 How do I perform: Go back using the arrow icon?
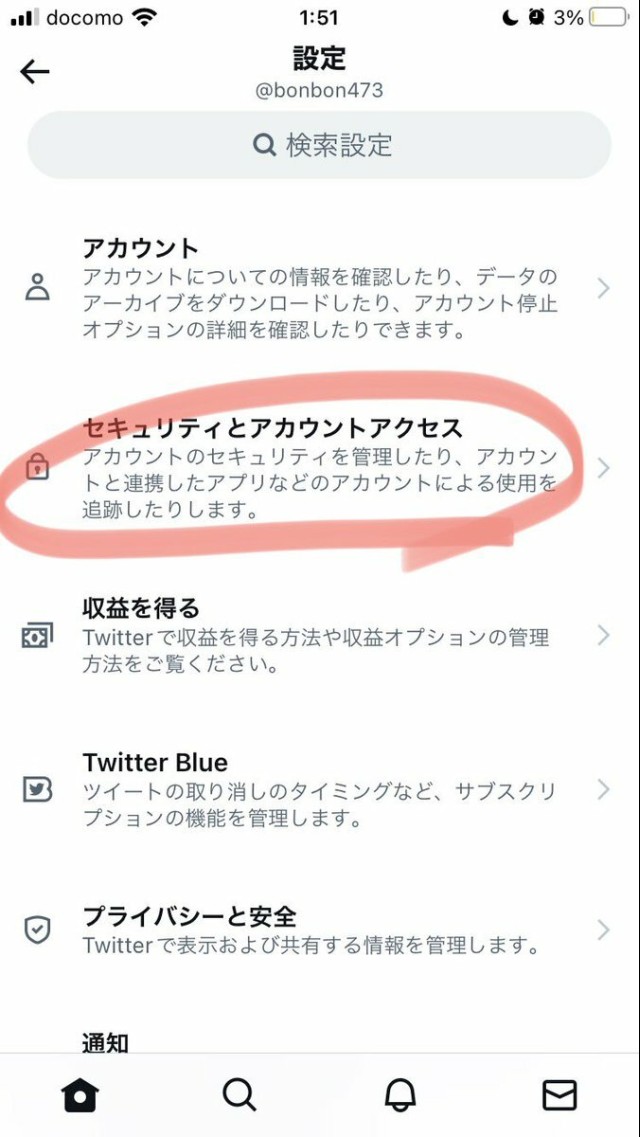pyautogui.click(x=35, y=71)
